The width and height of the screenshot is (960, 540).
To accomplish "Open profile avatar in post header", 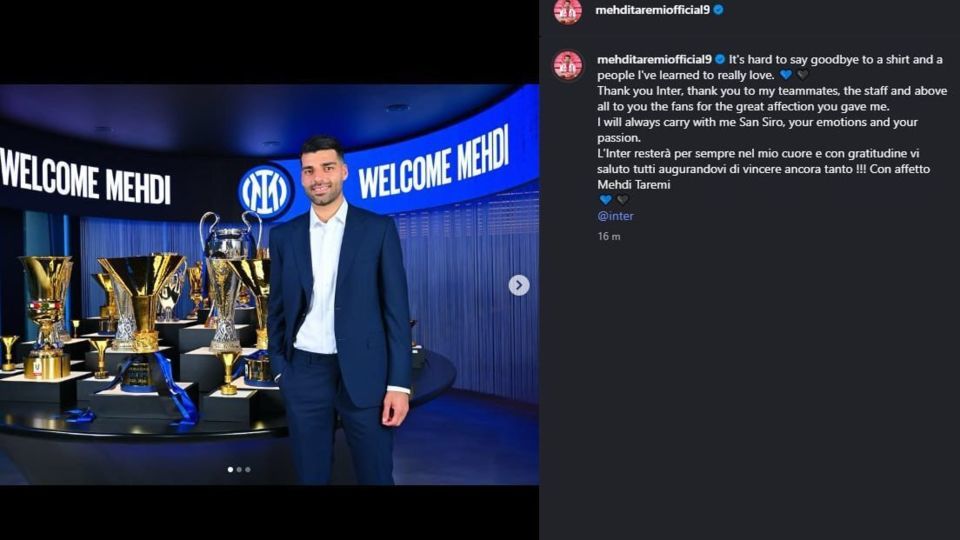I will (x=568, y=10).
